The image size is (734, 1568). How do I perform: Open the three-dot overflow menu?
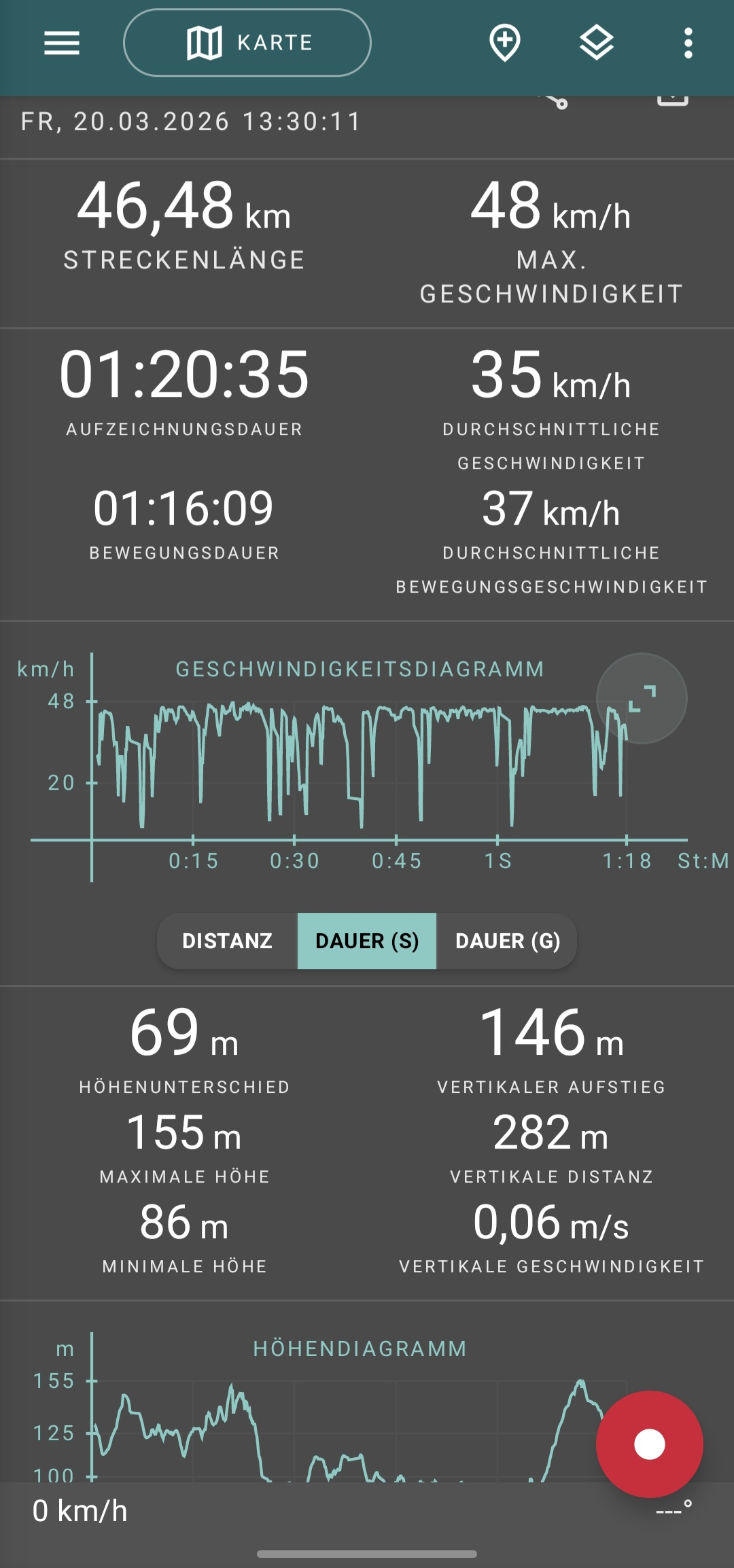click(688, 43)
